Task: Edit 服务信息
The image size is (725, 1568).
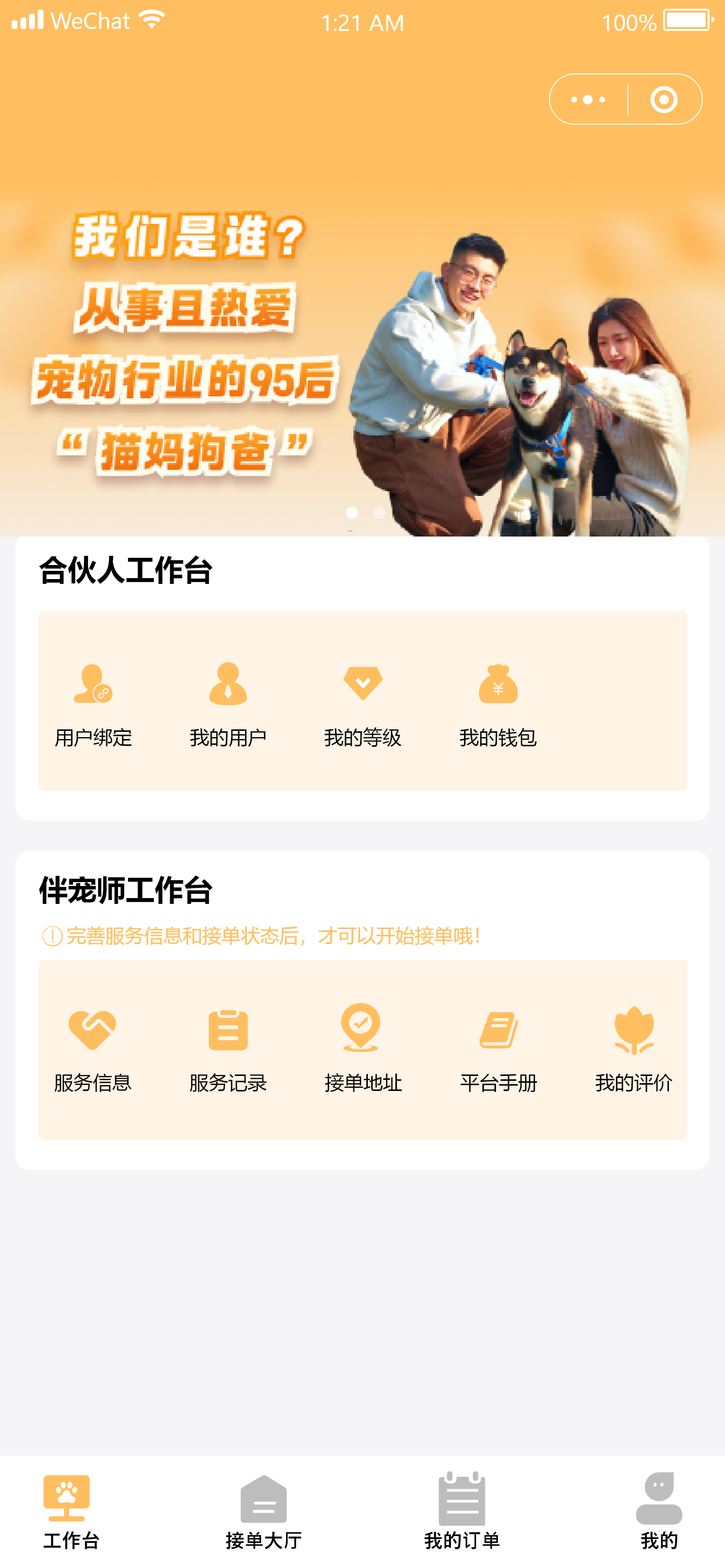Action: (92, 1049)
